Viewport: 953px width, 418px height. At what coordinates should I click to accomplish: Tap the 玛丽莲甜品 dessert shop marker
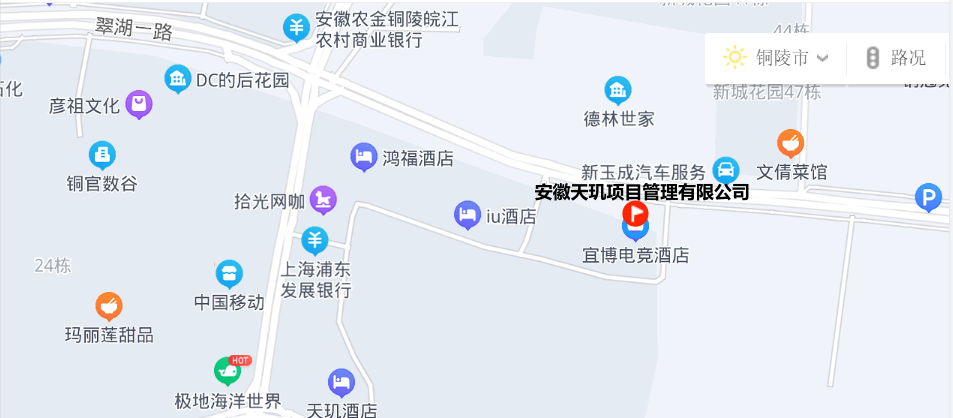point(109,306)
